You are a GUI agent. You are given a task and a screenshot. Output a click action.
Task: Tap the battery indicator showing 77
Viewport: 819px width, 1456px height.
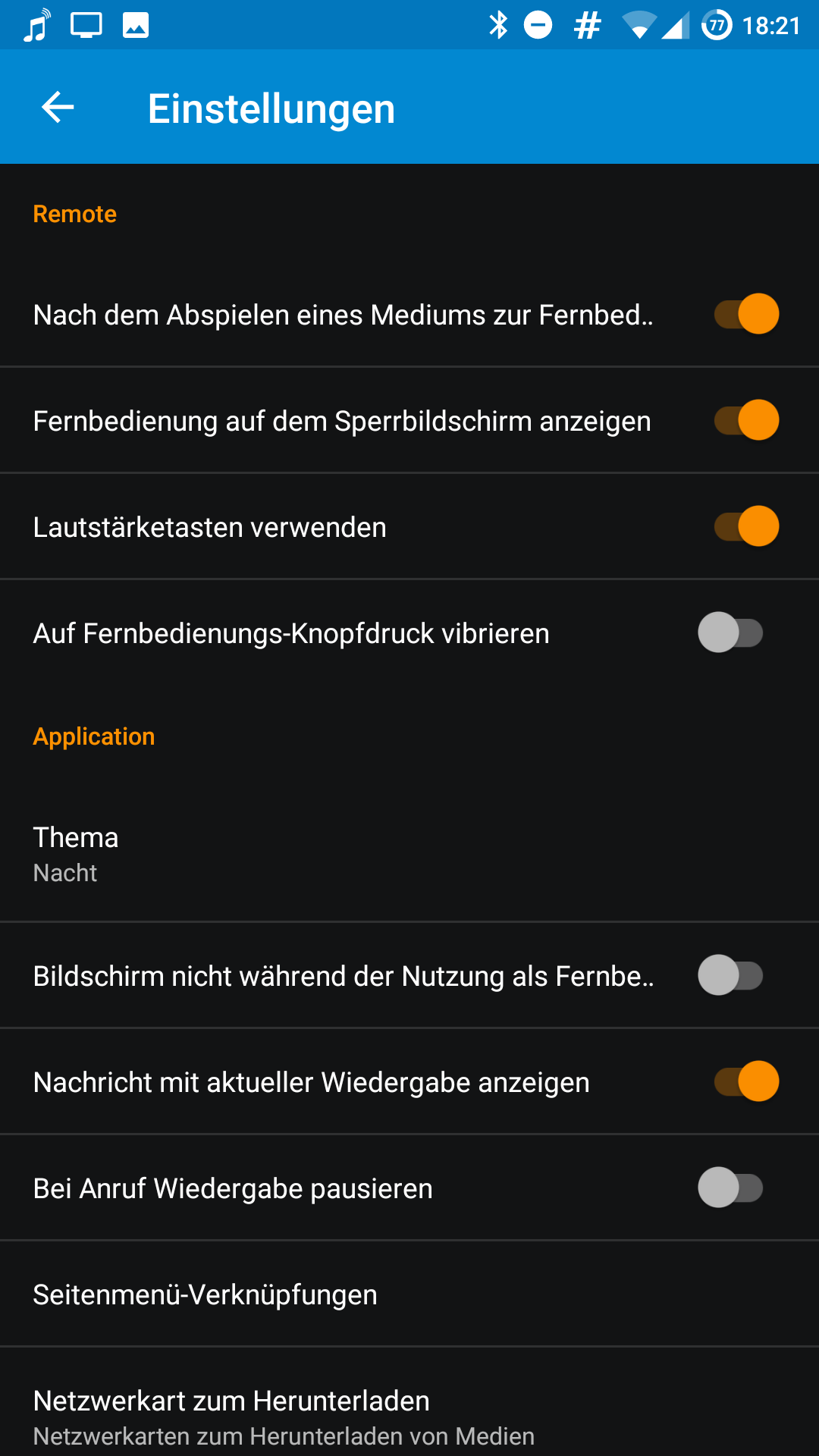coord(716,24)
